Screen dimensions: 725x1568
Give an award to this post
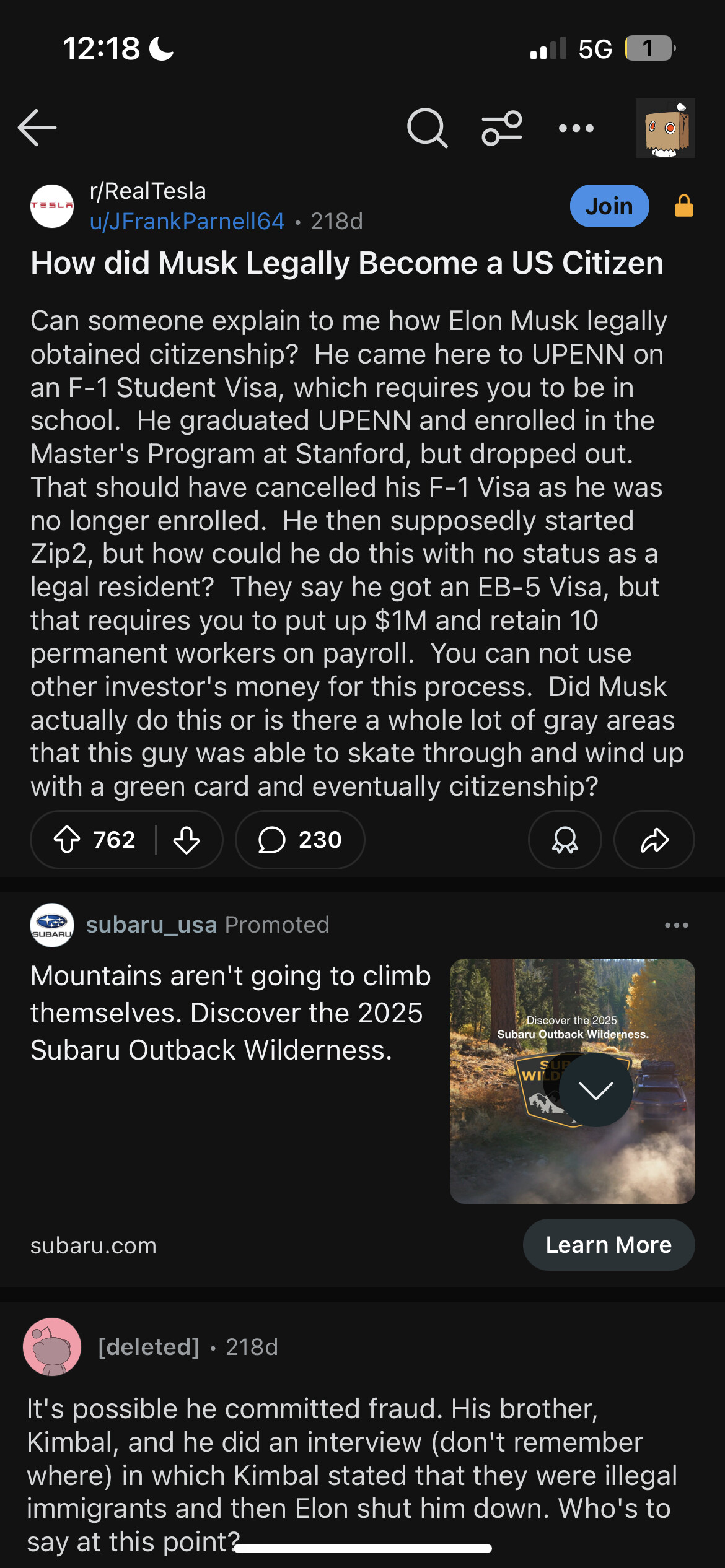tap(565, 840)
